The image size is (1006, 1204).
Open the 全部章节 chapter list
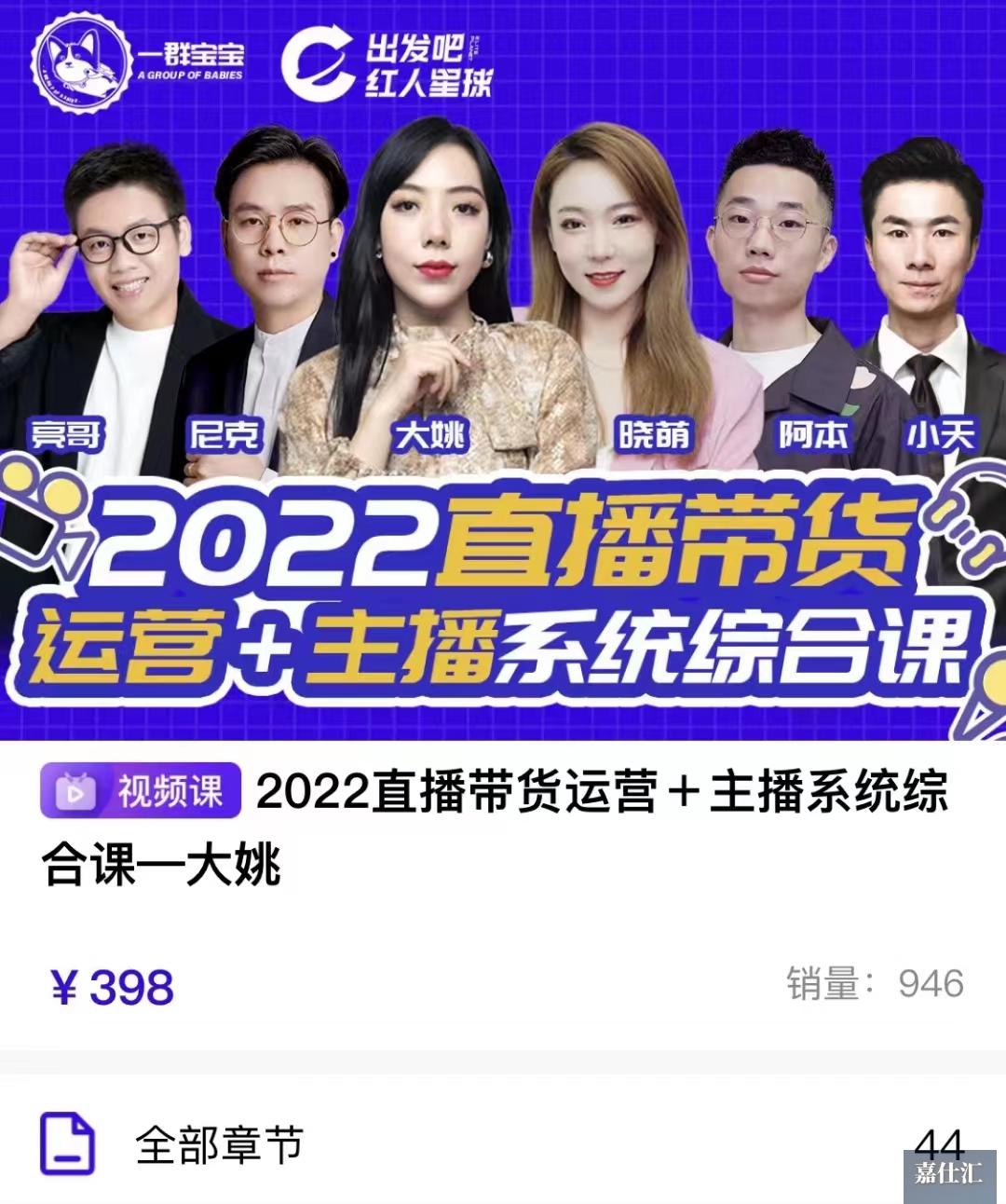coord(220,1145)
